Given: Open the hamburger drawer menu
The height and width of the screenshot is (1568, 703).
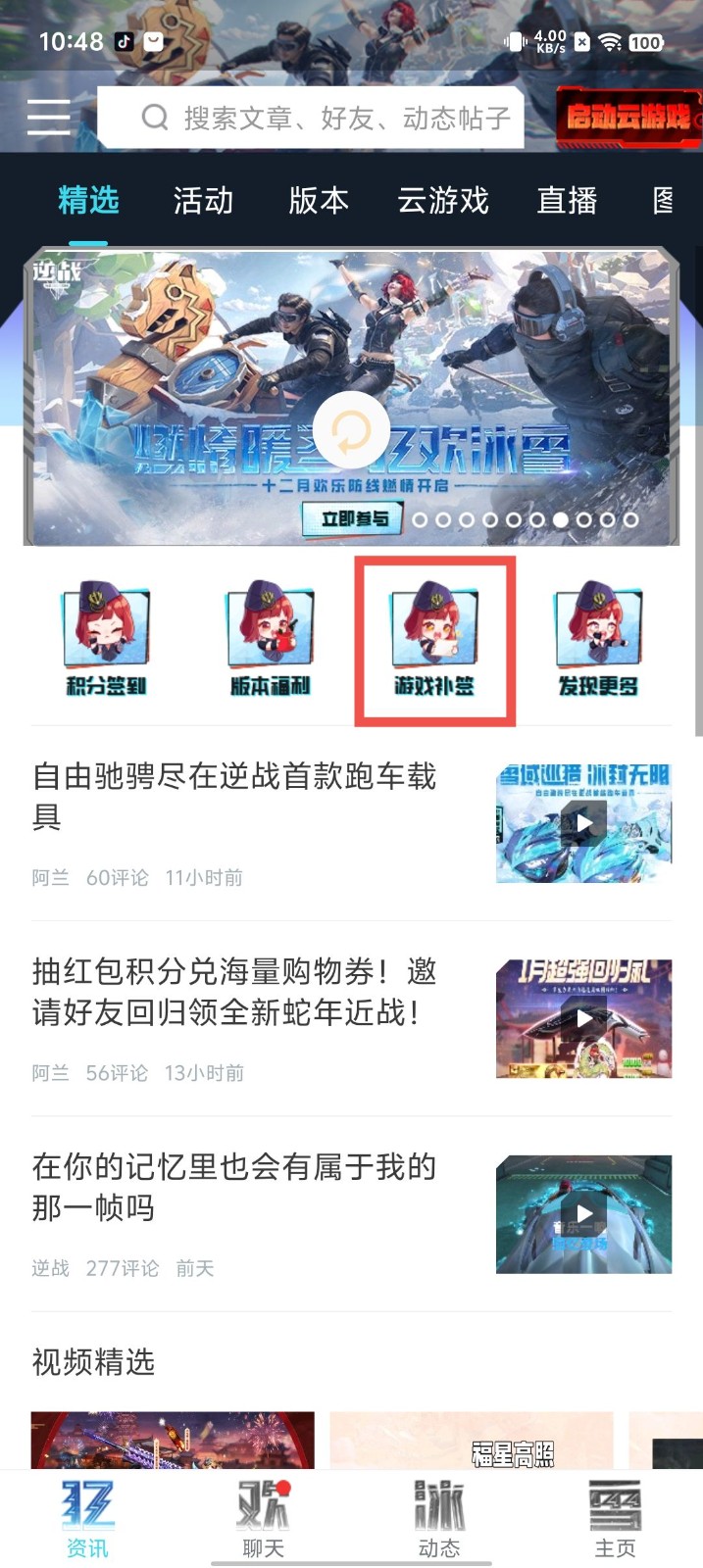Looking at the screenshot, I should point(48,117).
